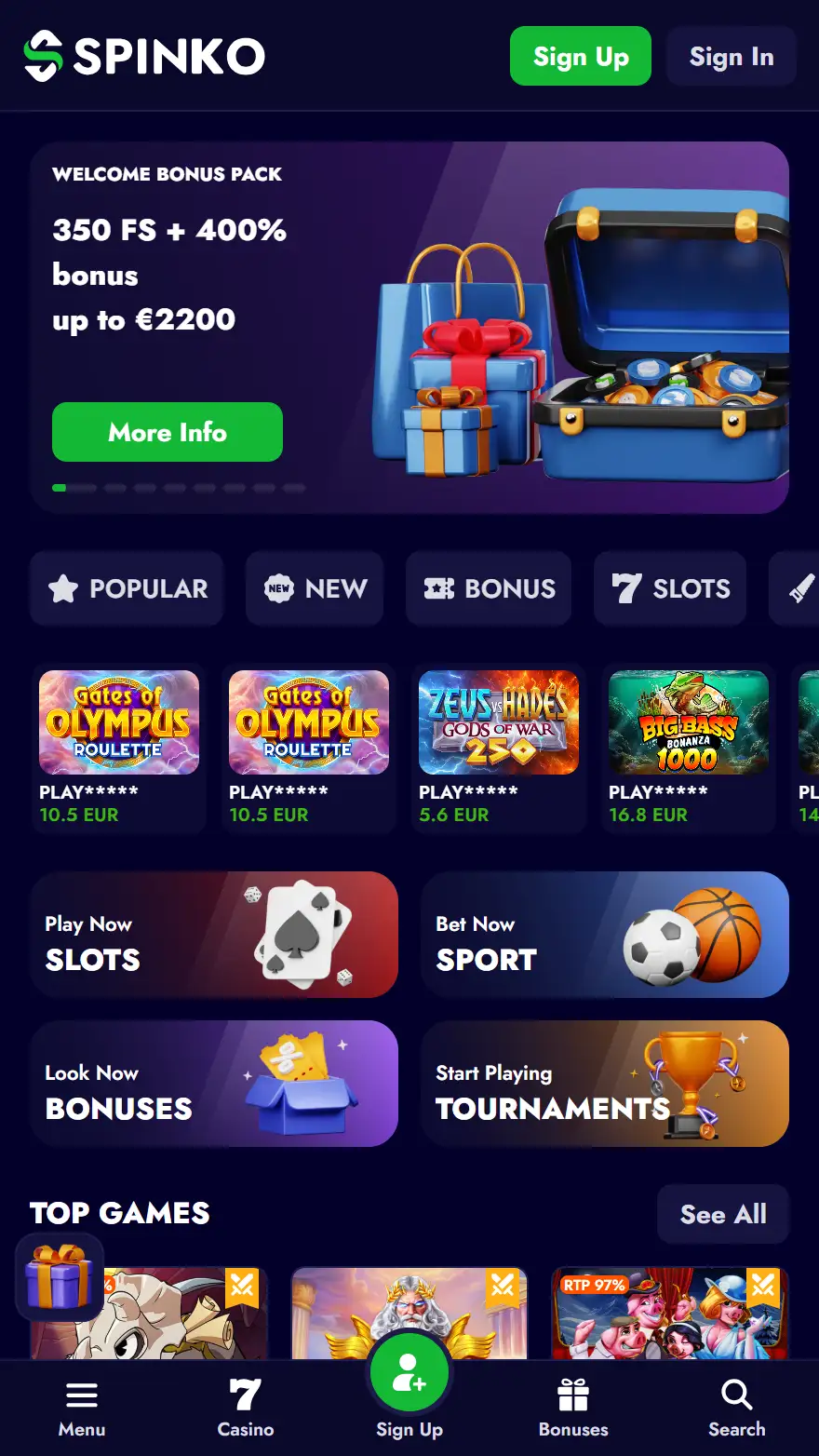Tap More Info on welcome bonus banner
This screenshot has width=819, height=1456.
coord(168,432)
